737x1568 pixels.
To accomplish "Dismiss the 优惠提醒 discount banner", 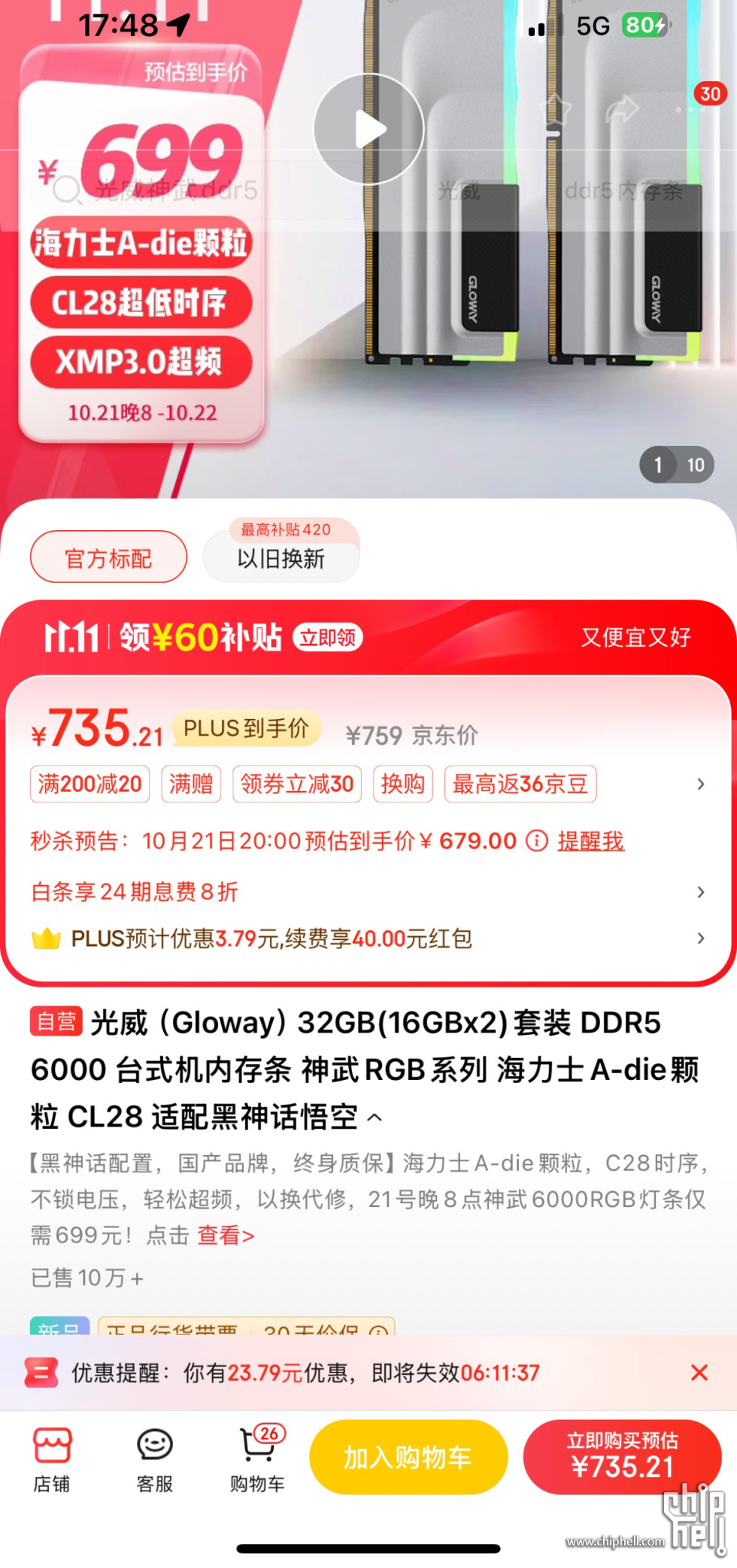I will (x=699, y=1372).
